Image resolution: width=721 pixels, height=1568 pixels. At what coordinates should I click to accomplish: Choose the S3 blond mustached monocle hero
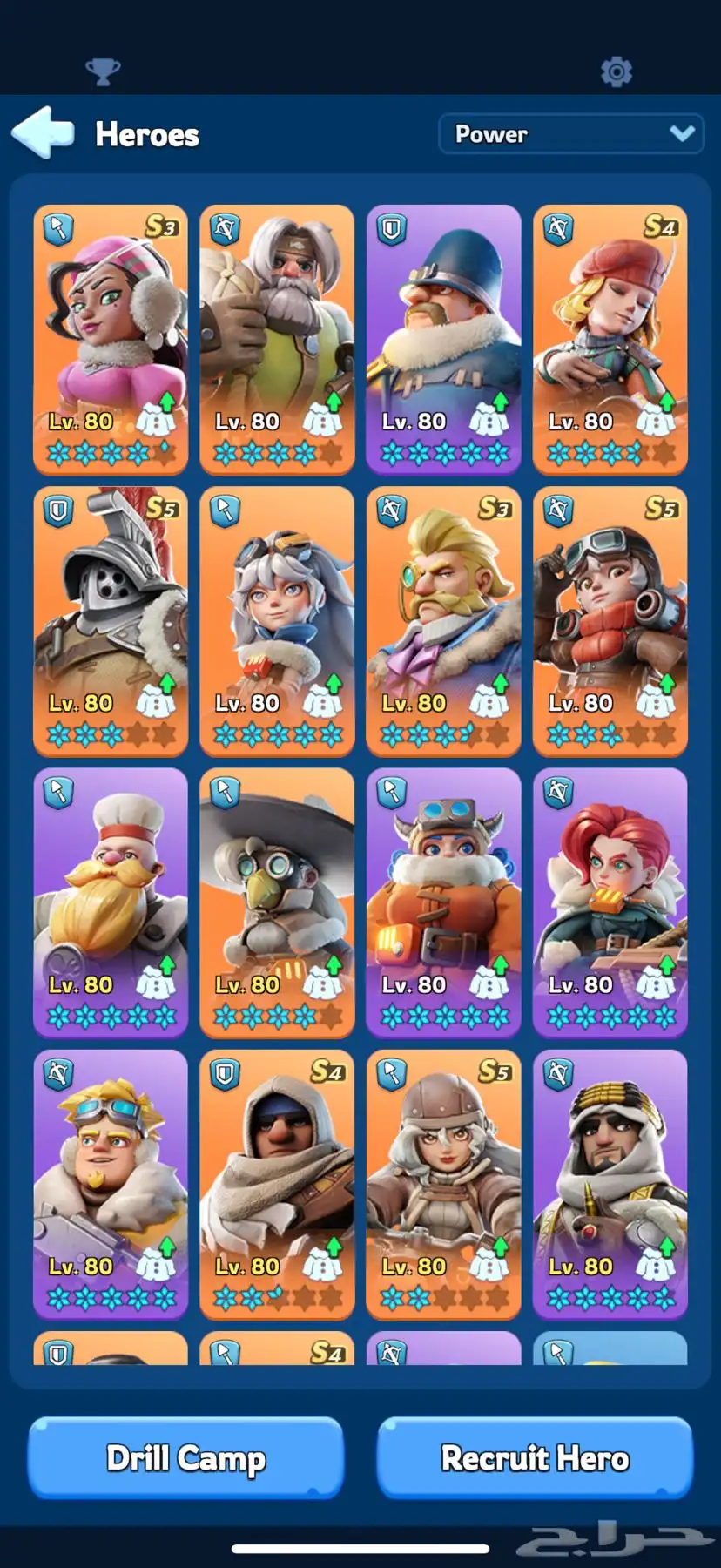(443, 620)
